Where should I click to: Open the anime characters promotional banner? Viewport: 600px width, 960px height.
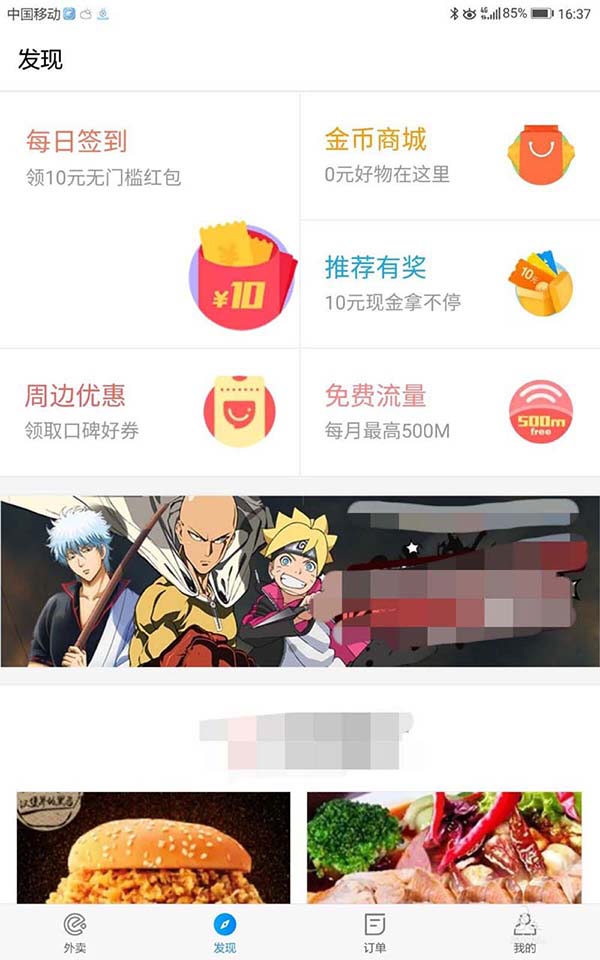tap(300, 581)
